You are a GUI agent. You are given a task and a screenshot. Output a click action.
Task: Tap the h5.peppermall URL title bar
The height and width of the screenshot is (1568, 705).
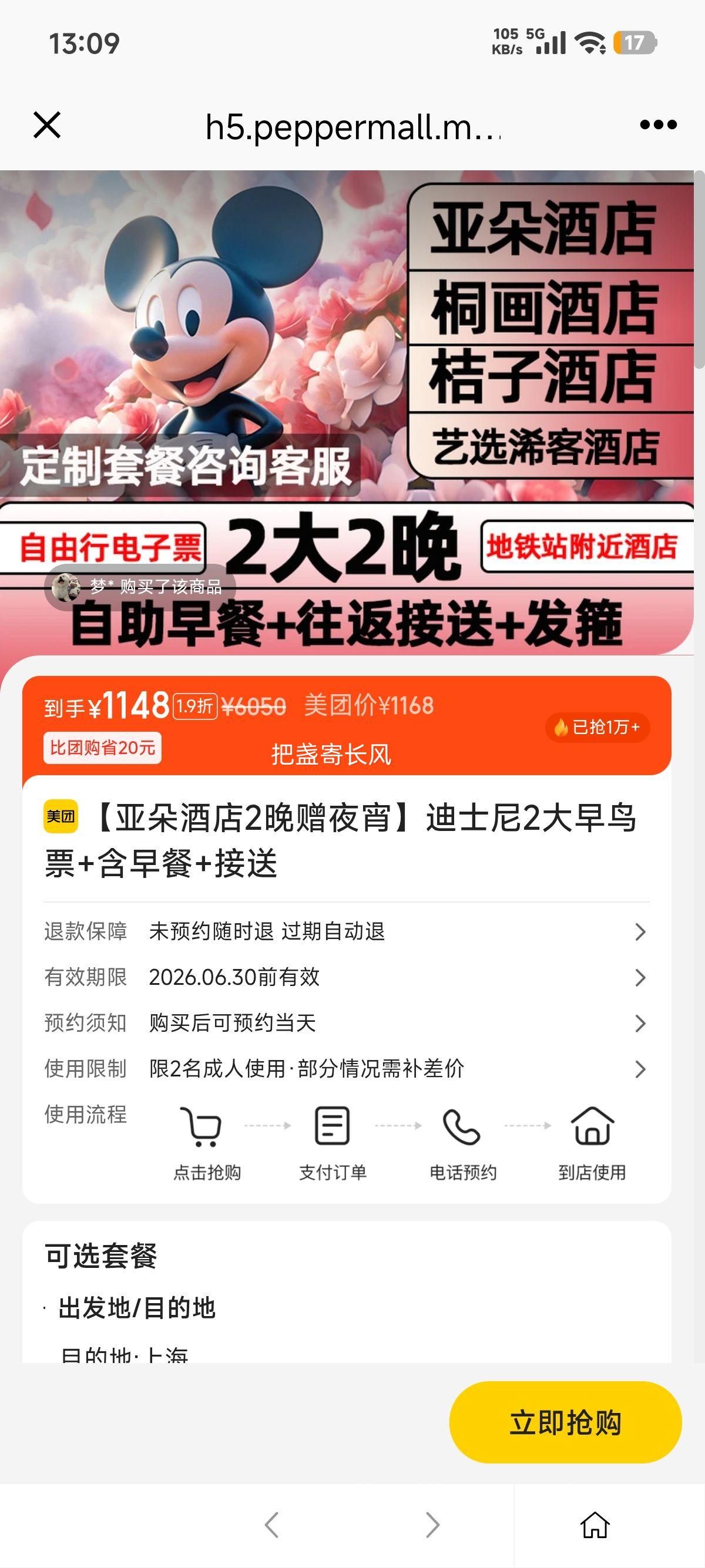[x=352, y=126]
